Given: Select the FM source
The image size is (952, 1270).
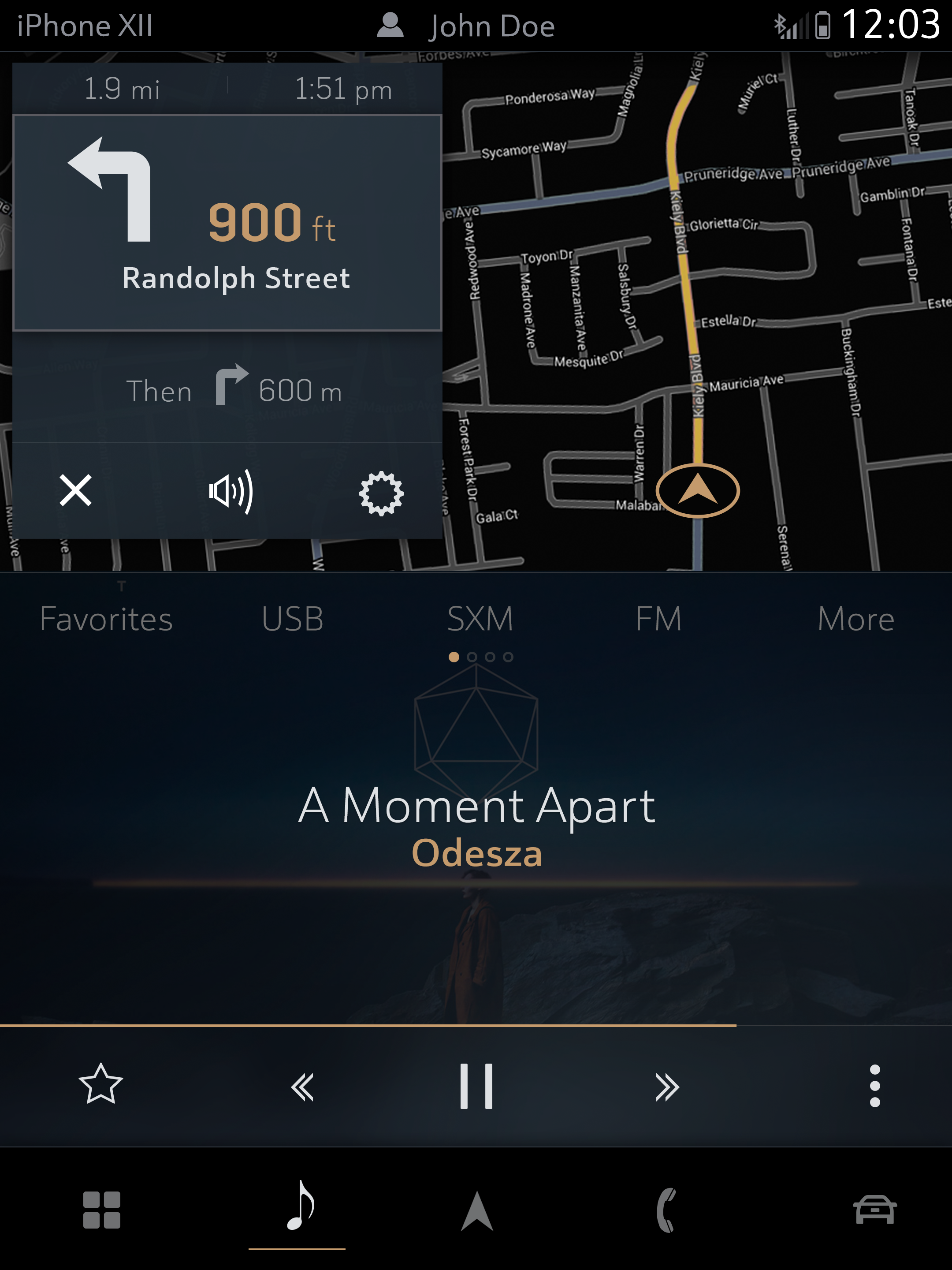Looking at the screenshot, I should coord(658,619).
